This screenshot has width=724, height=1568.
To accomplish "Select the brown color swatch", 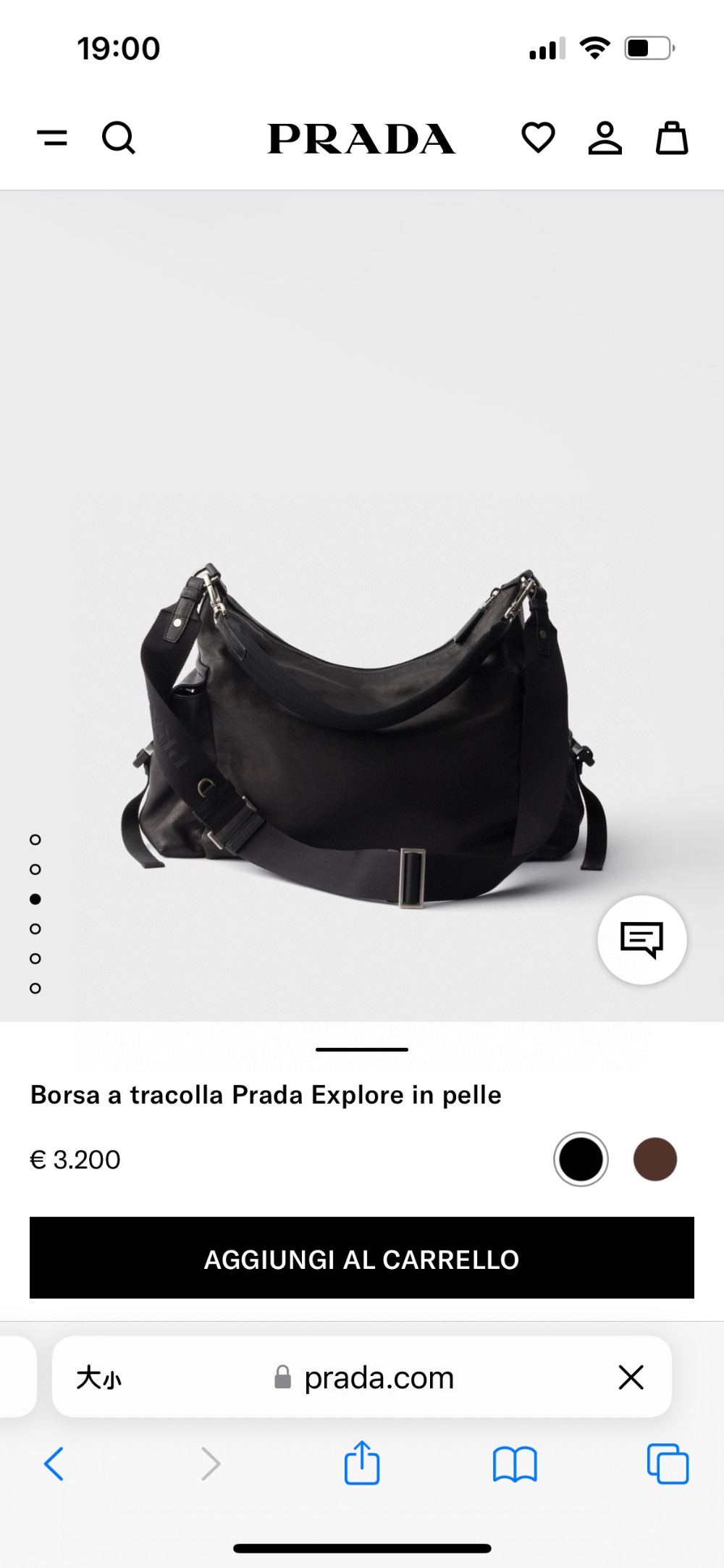I will coord(654,1159).
